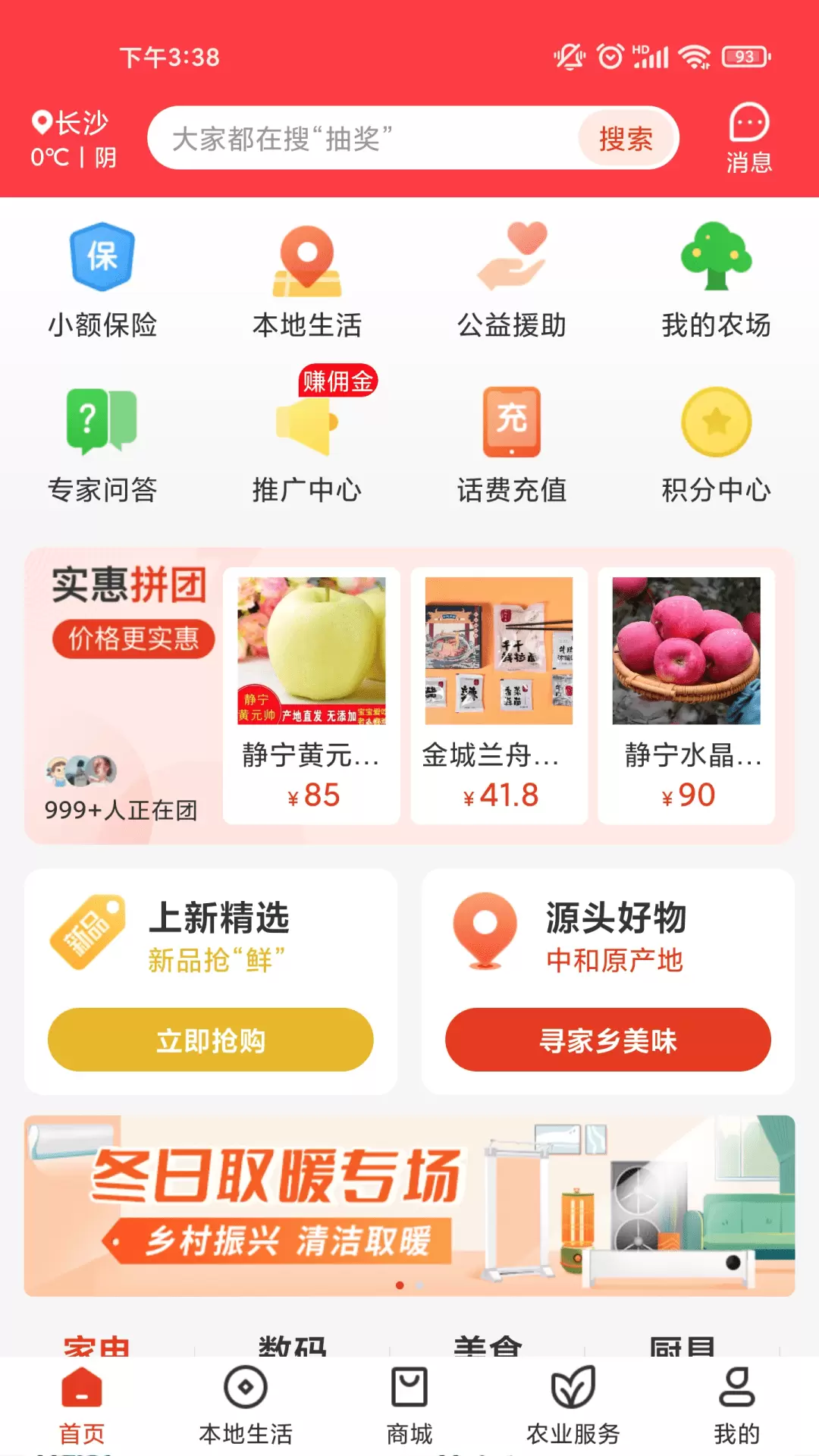Tap the 立即抢购 button
The image size is (819, 1456).
211,1040
